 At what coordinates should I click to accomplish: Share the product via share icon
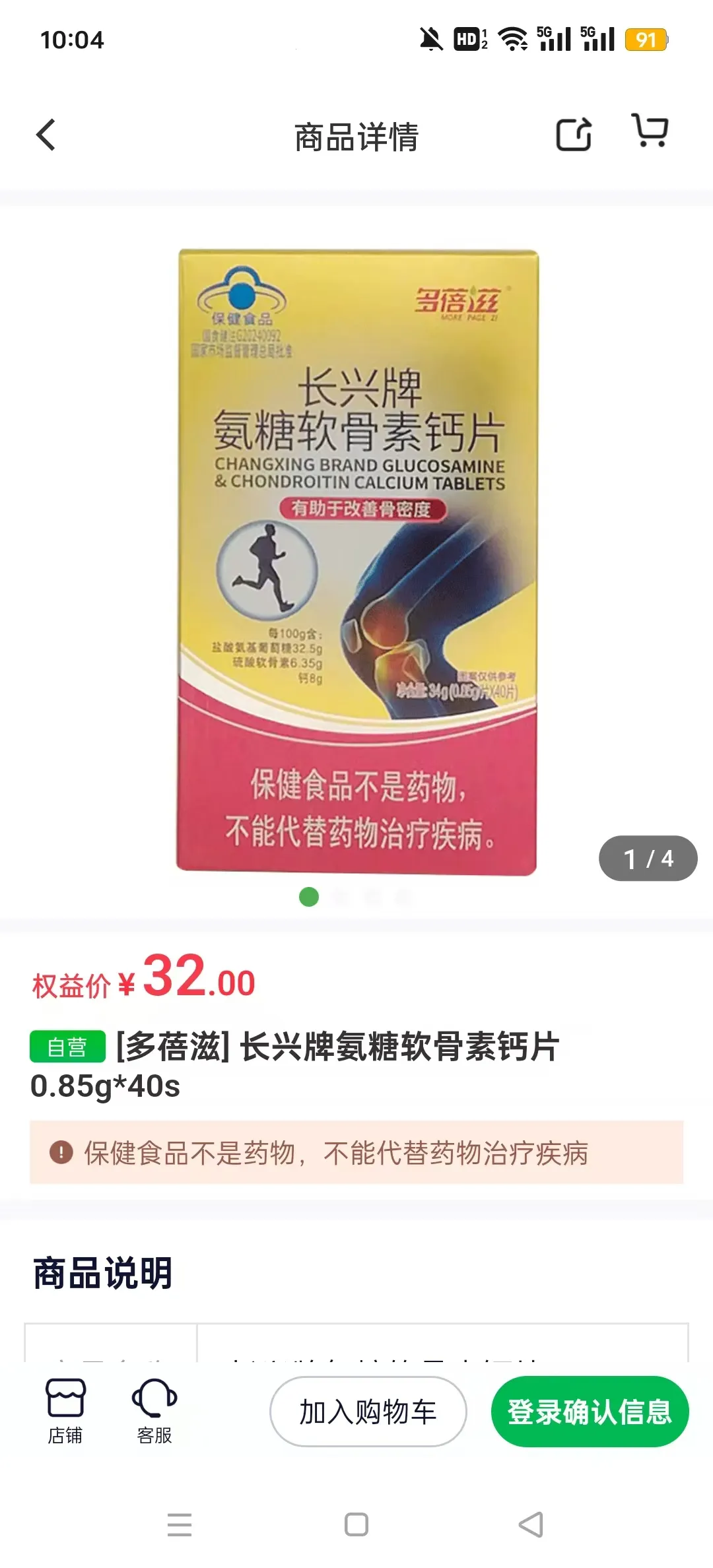tap(573, 132)
